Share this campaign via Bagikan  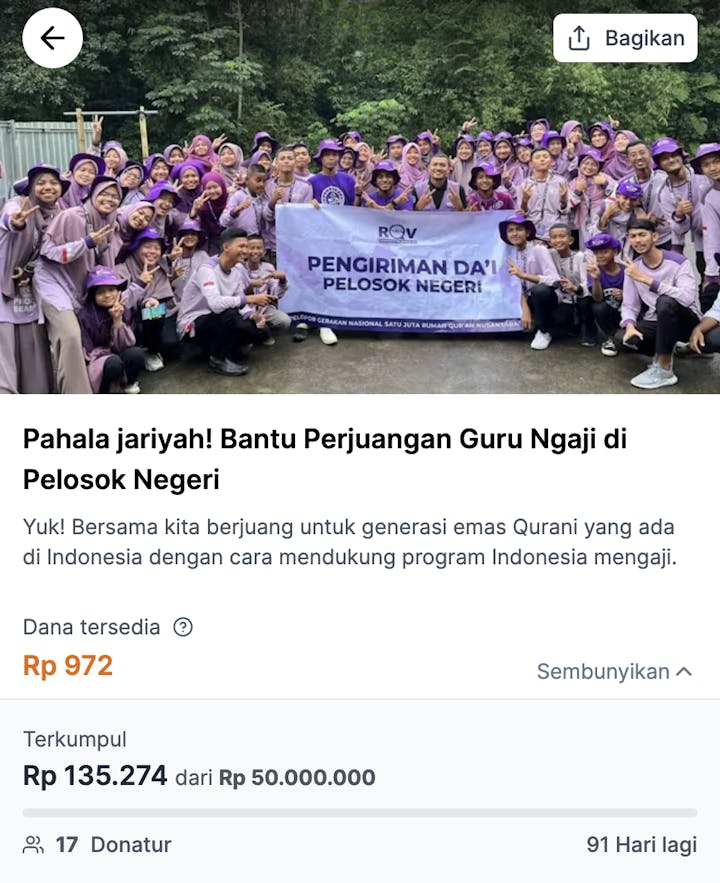click(625, 39)
